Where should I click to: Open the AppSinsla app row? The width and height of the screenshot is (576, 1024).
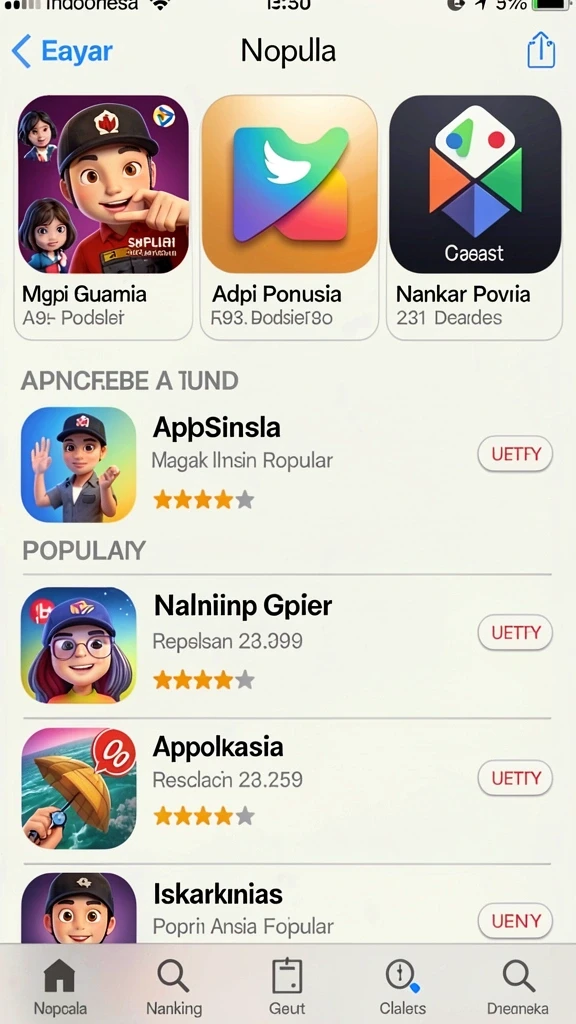287,464
